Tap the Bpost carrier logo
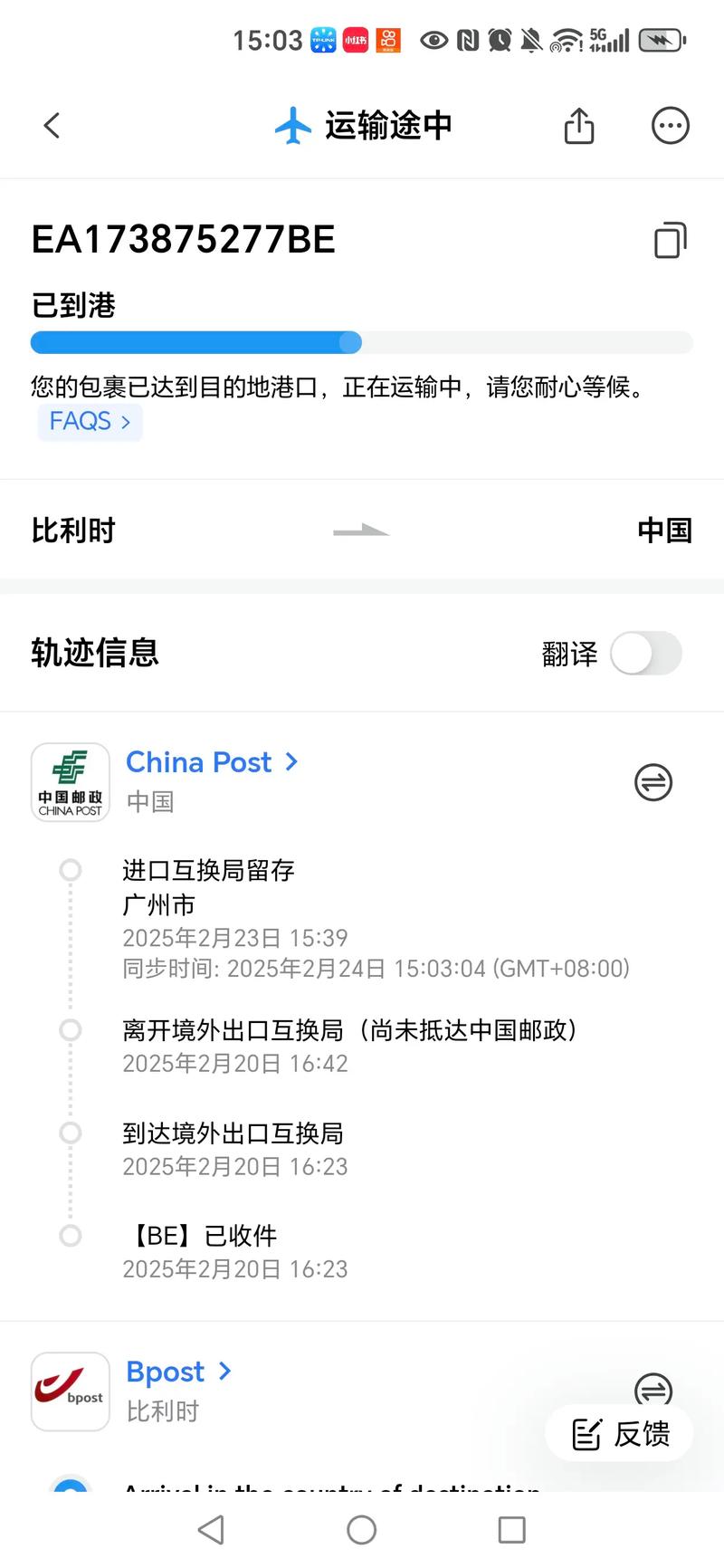The height and width of the screenshot is (1568, 724). [x=70, y=1391]
